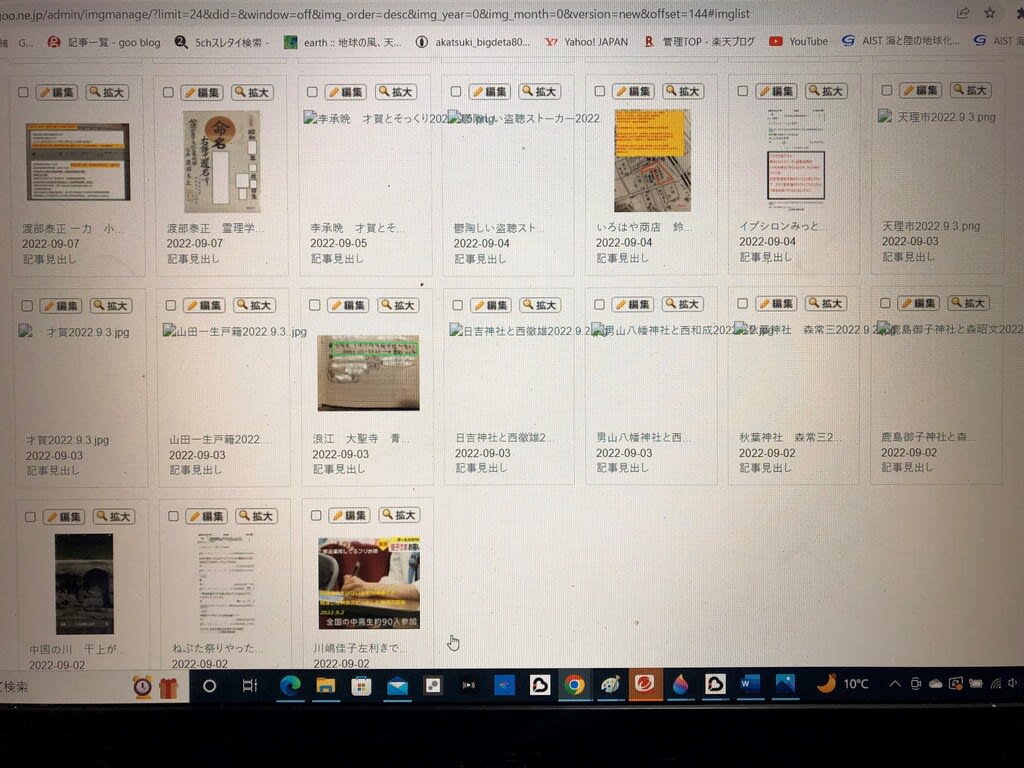Edit the 渡部泰正 霊理学 image entry
Screen dimensions: 1024x768
click(201, 92)
